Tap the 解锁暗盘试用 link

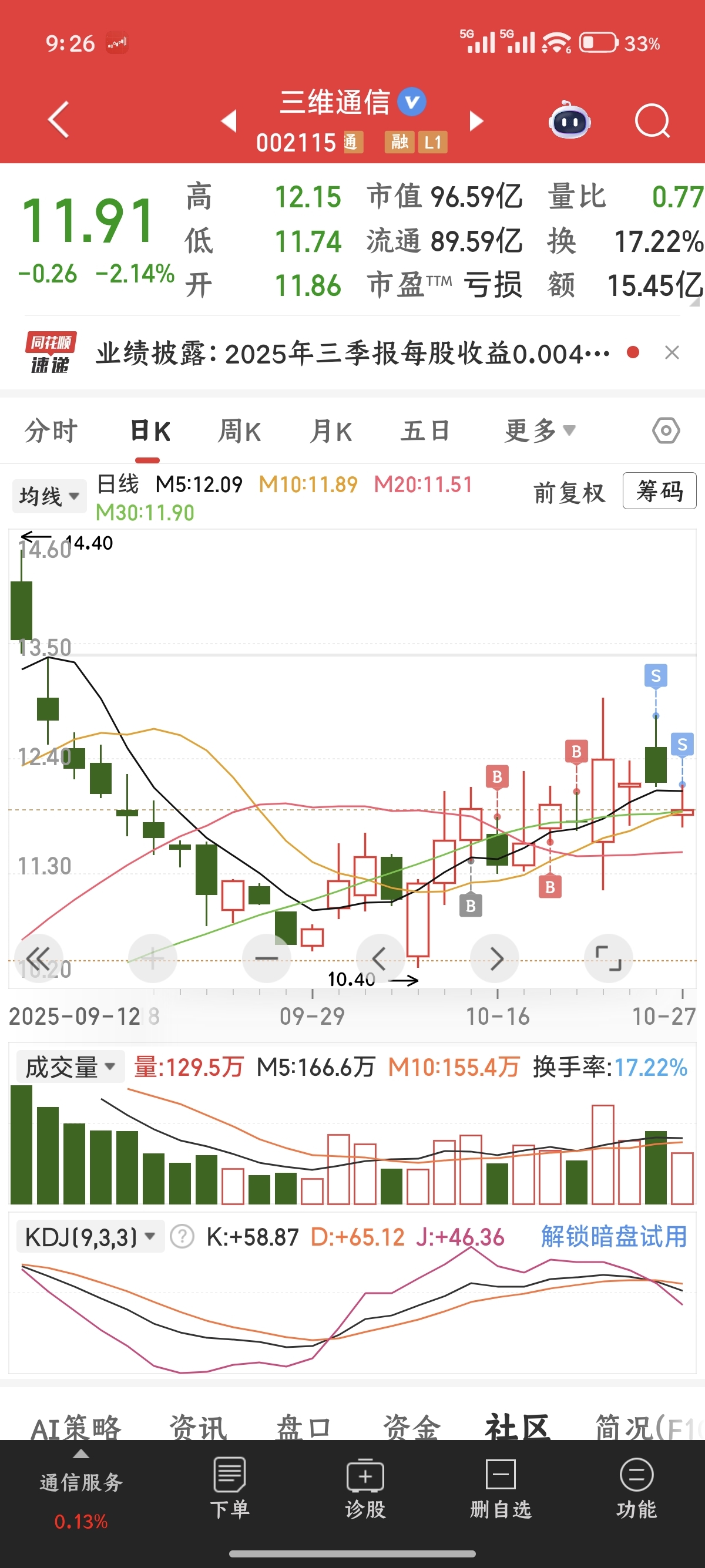[613, 1237]
